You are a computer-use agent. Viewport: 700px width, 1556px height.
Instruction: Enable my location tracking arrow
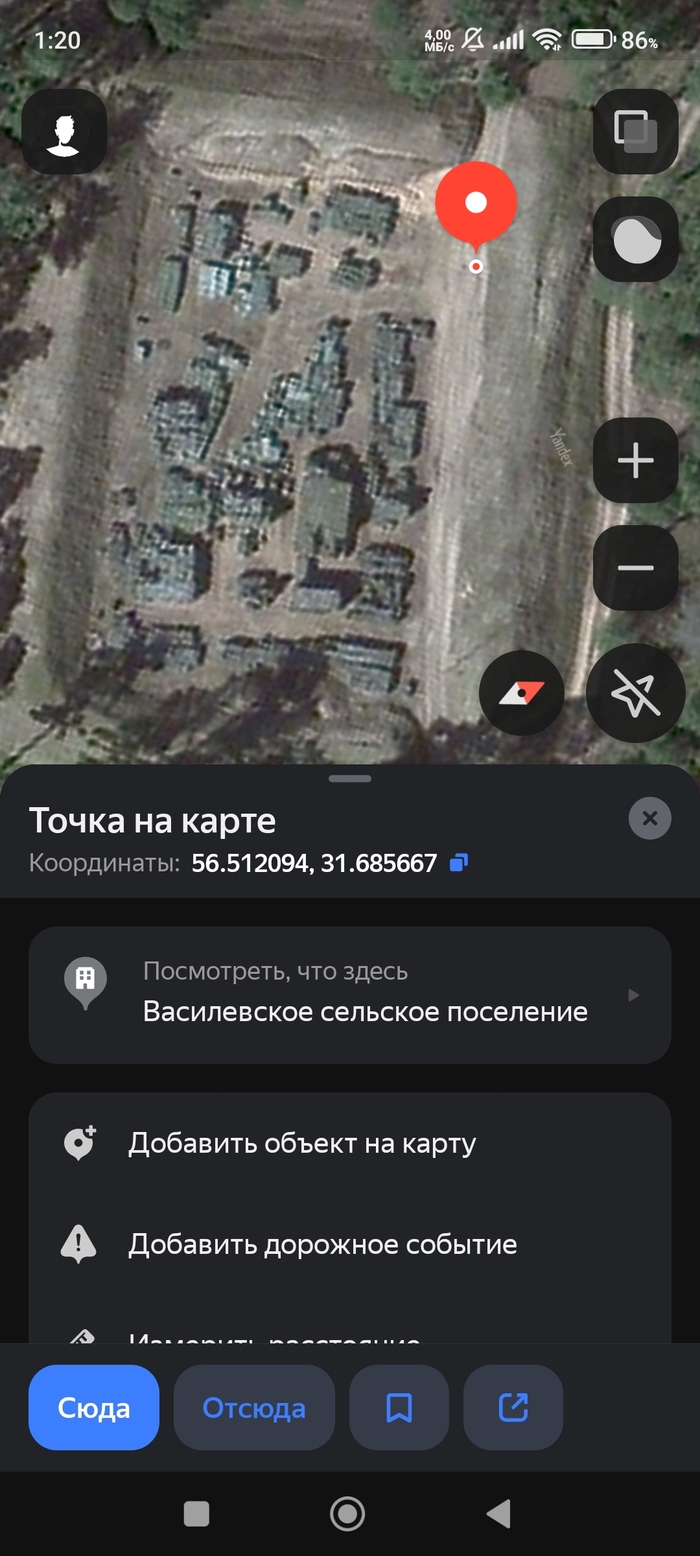636,693
